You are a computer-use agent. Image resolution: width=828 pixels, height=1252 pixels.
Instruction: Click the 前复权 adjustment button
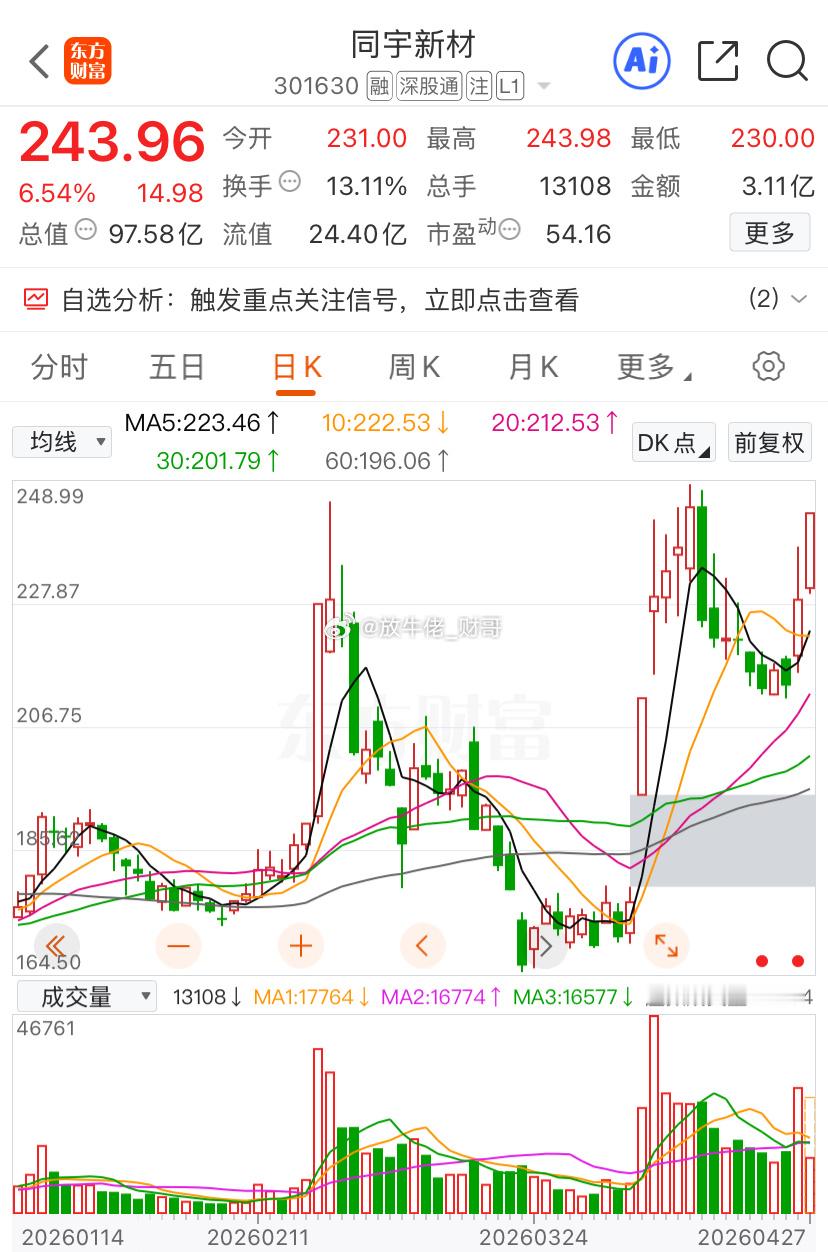click(769, 442)
